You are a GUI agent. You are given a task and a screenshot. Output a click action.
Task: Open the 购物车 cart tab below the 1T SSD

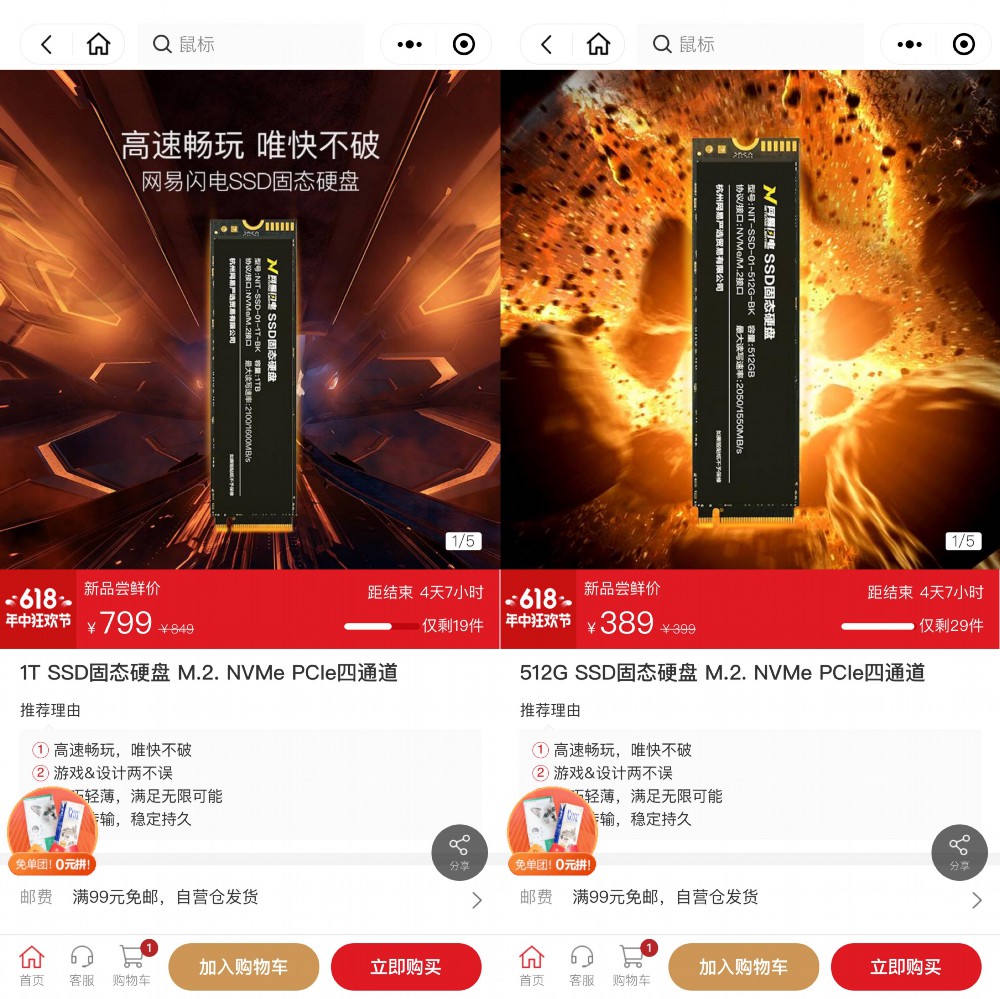tap(131, 965)
